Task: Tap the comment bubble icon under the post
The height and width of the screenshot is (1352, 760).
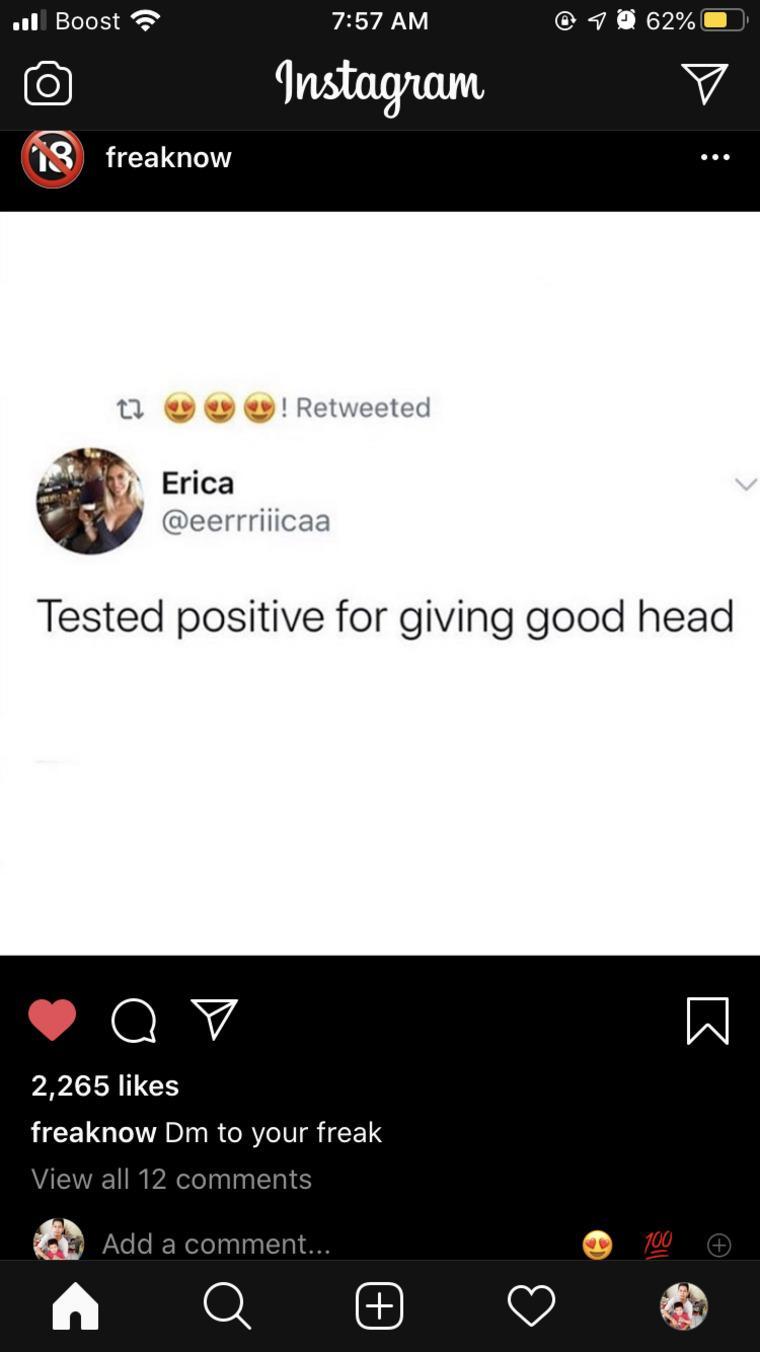Action: click(133, 1021)
